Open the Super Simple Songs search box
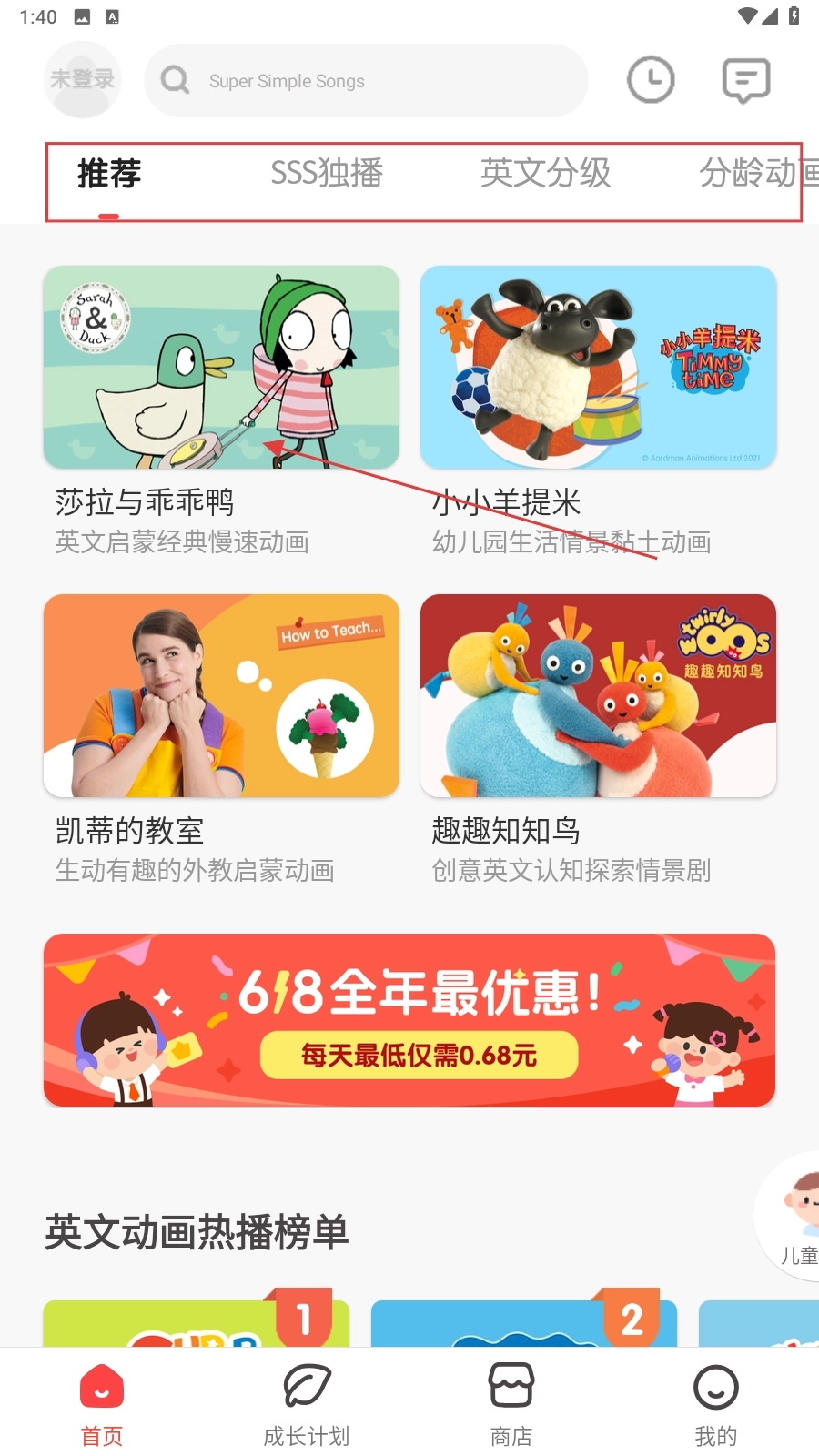 pyautogui.click(x=366, y=81)
